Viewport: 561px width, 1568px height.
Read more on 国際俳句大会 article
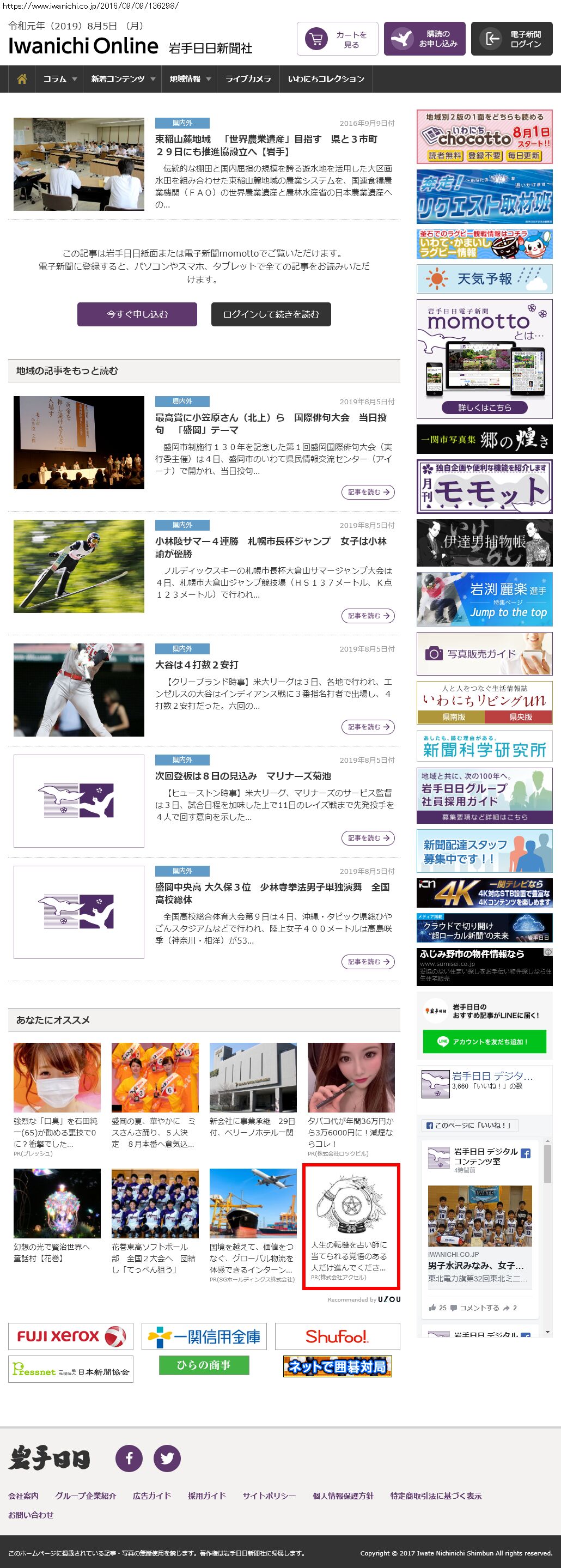tap(368, 492)
